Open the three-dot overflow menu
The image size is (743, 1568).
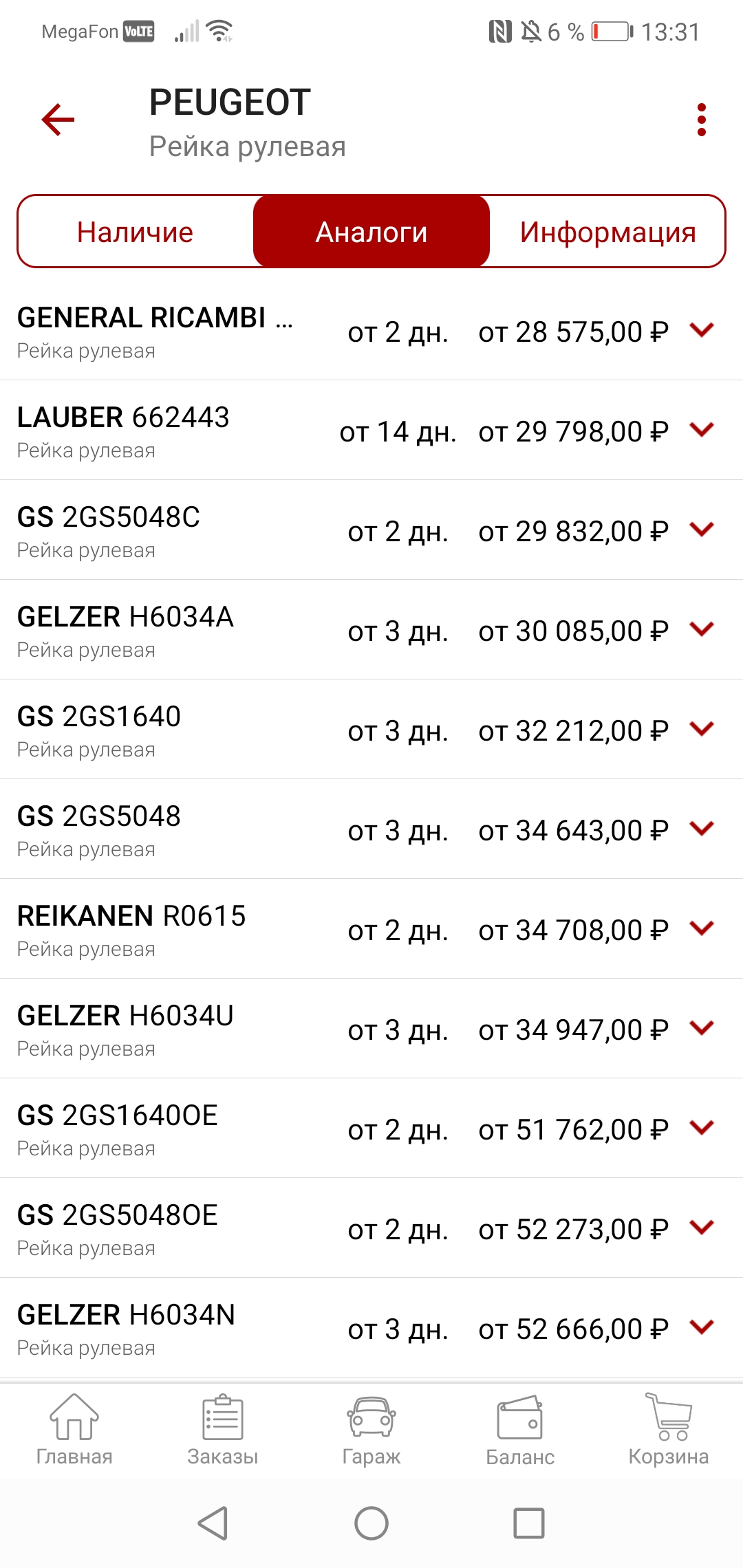(x=701, y=120)
